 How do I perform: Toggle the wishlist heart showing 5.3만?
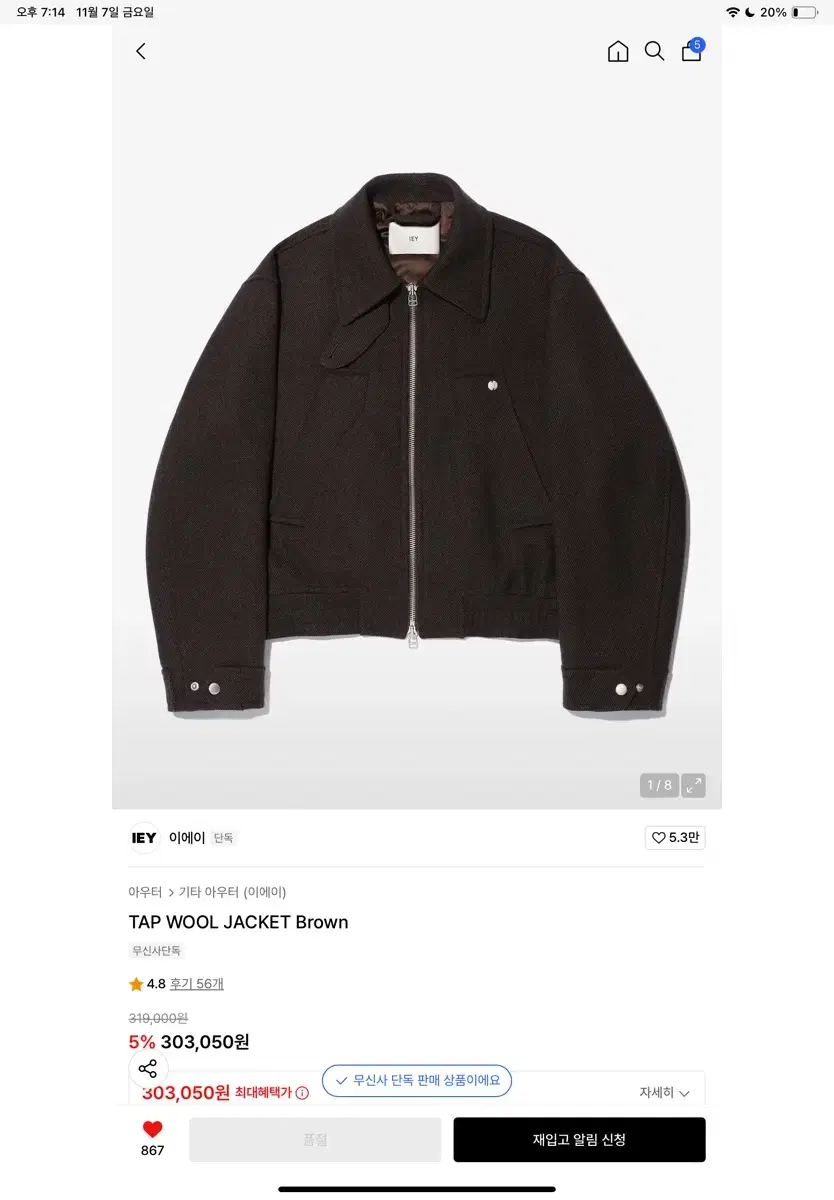tap(675, 838)
